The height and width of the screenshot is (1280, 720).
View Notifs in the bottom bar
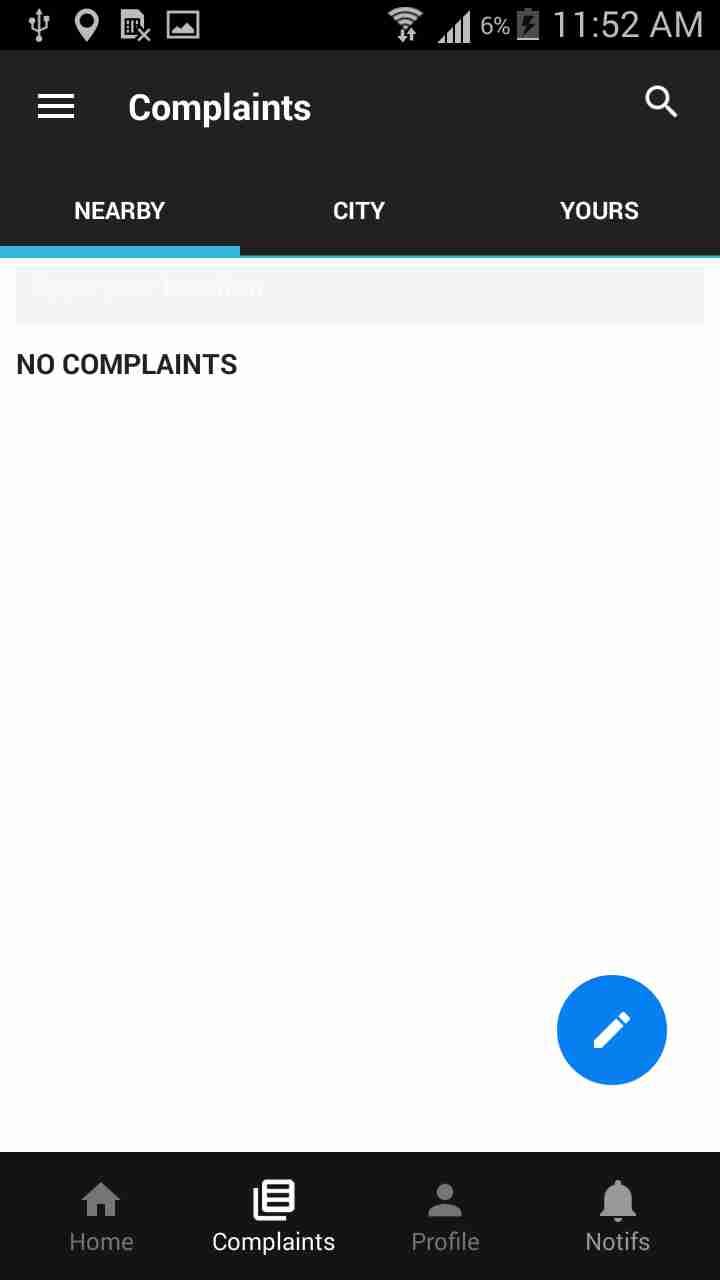click(x=617, y=1216)
